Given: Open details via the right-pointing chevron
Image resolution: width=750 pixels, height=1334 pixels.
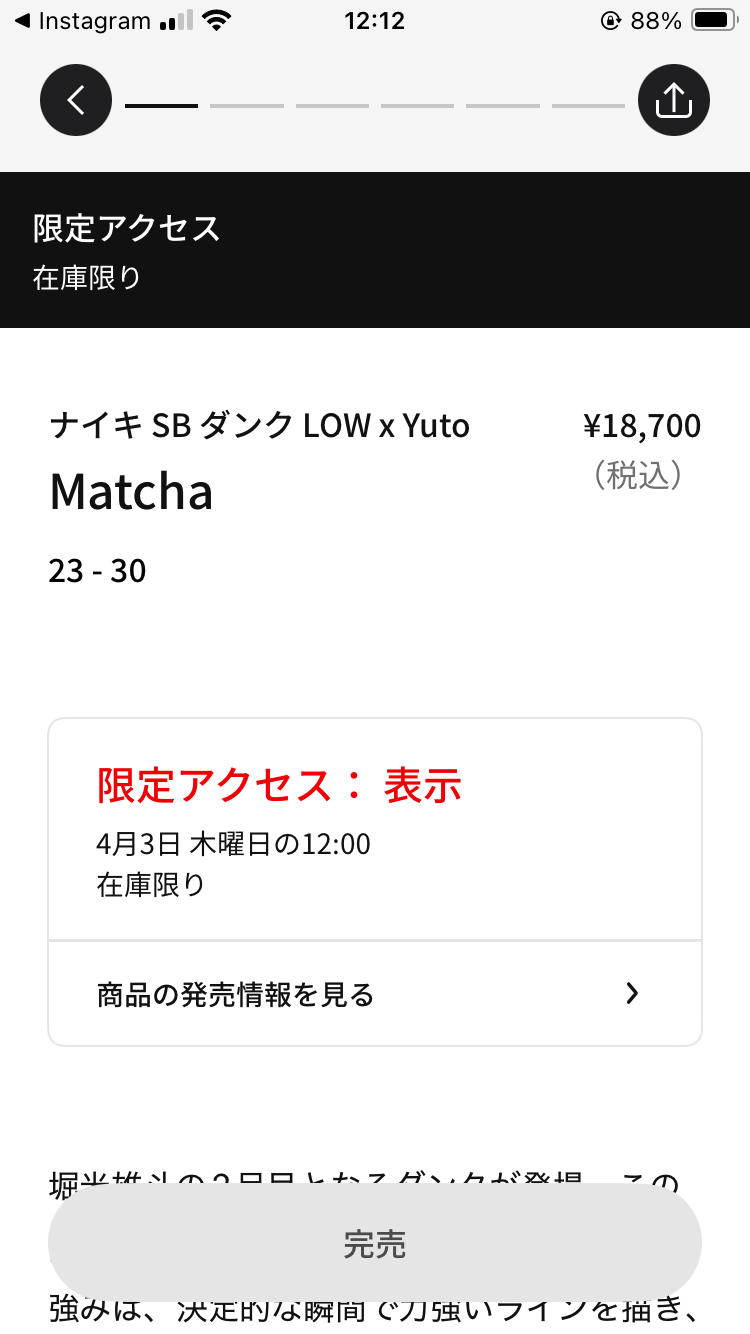Looking at the screenshot, I should [631, 993].
